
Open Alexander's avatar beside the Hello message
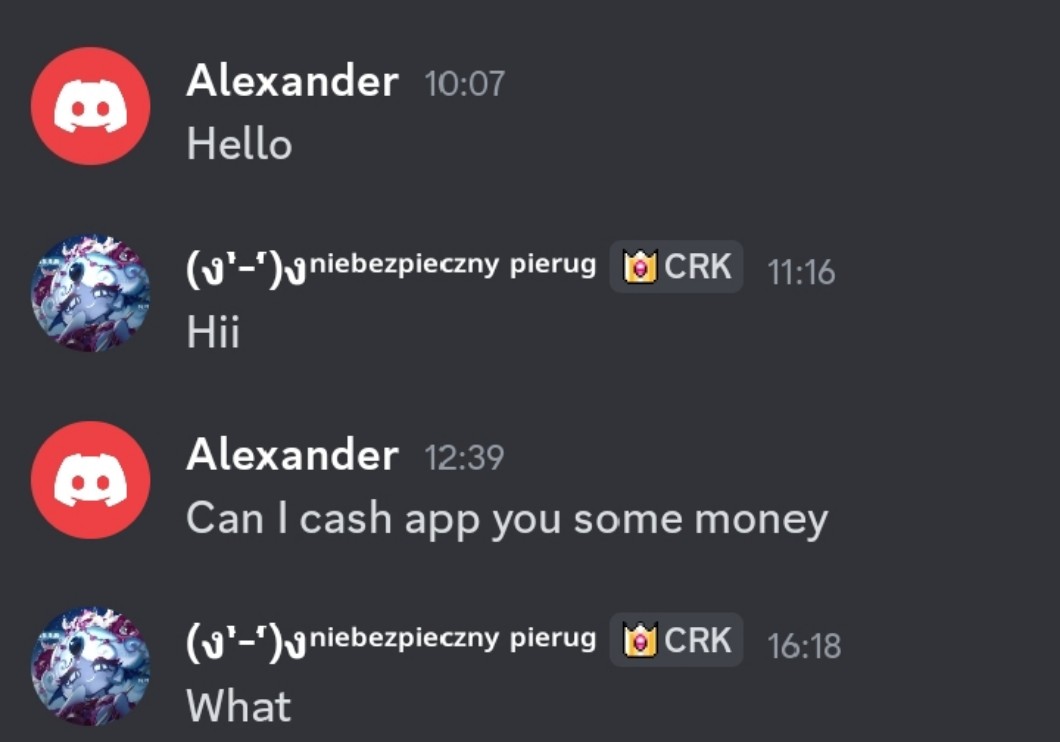[91, 106]
